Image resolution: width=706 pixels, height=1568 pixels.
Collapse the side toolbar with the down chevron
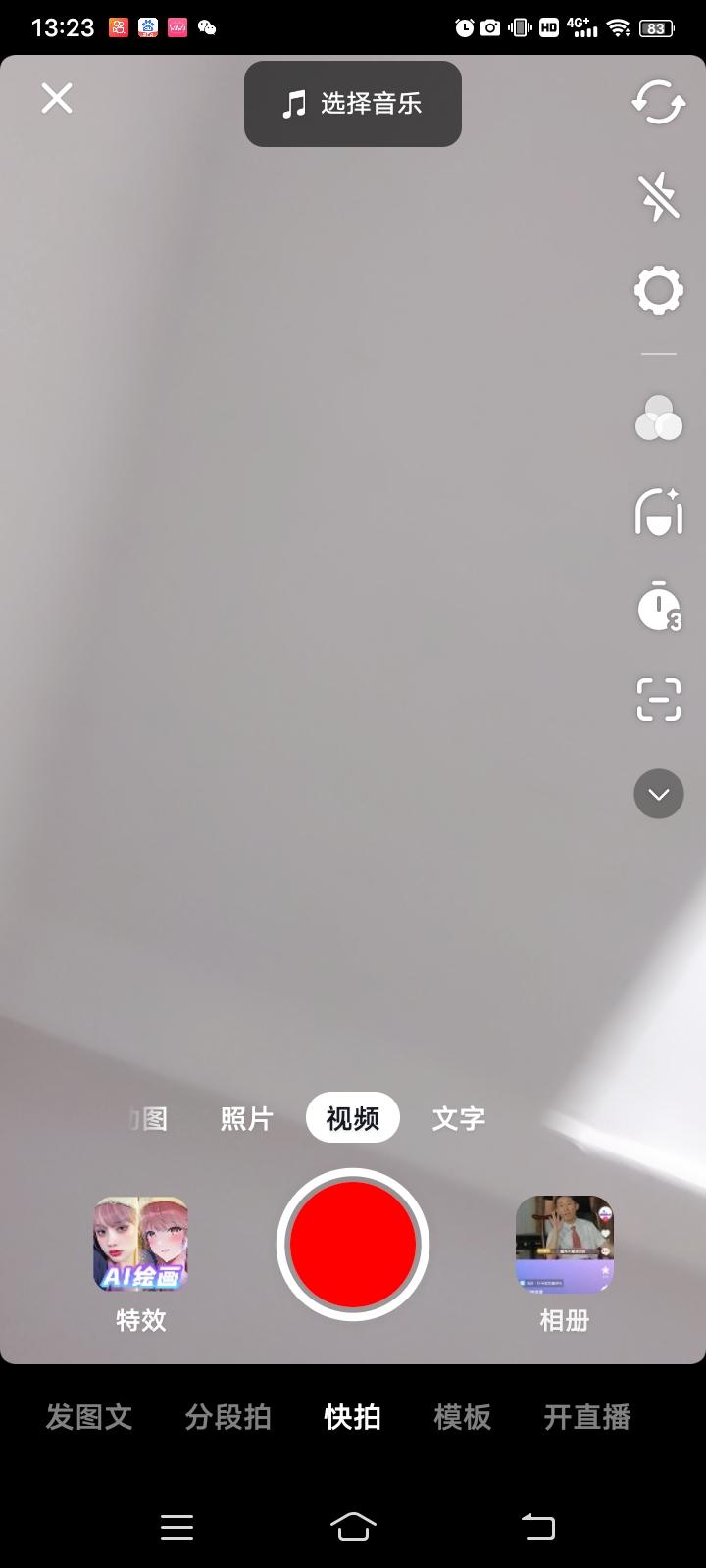(x=657, y=794)
